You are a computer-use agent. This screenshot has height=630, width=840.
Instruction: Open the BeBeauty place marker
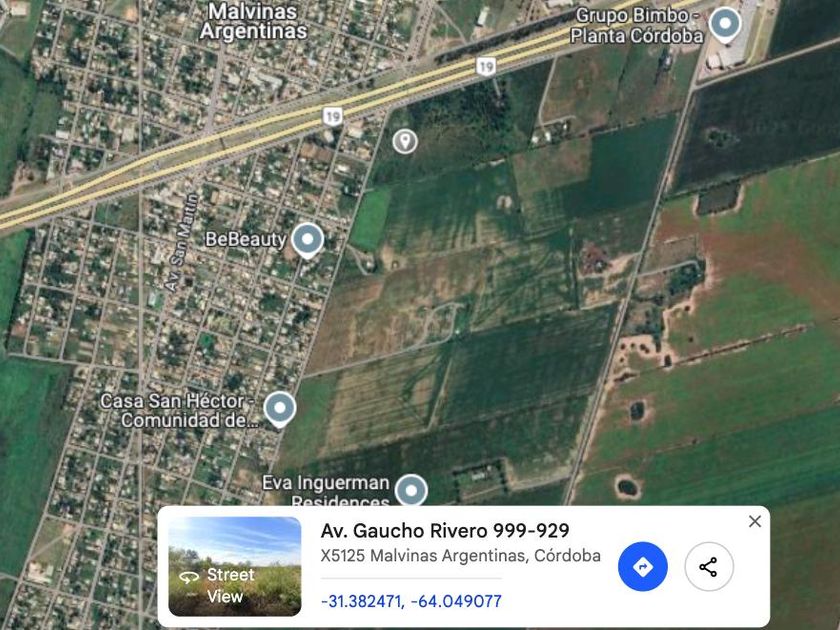click(308, 241)
